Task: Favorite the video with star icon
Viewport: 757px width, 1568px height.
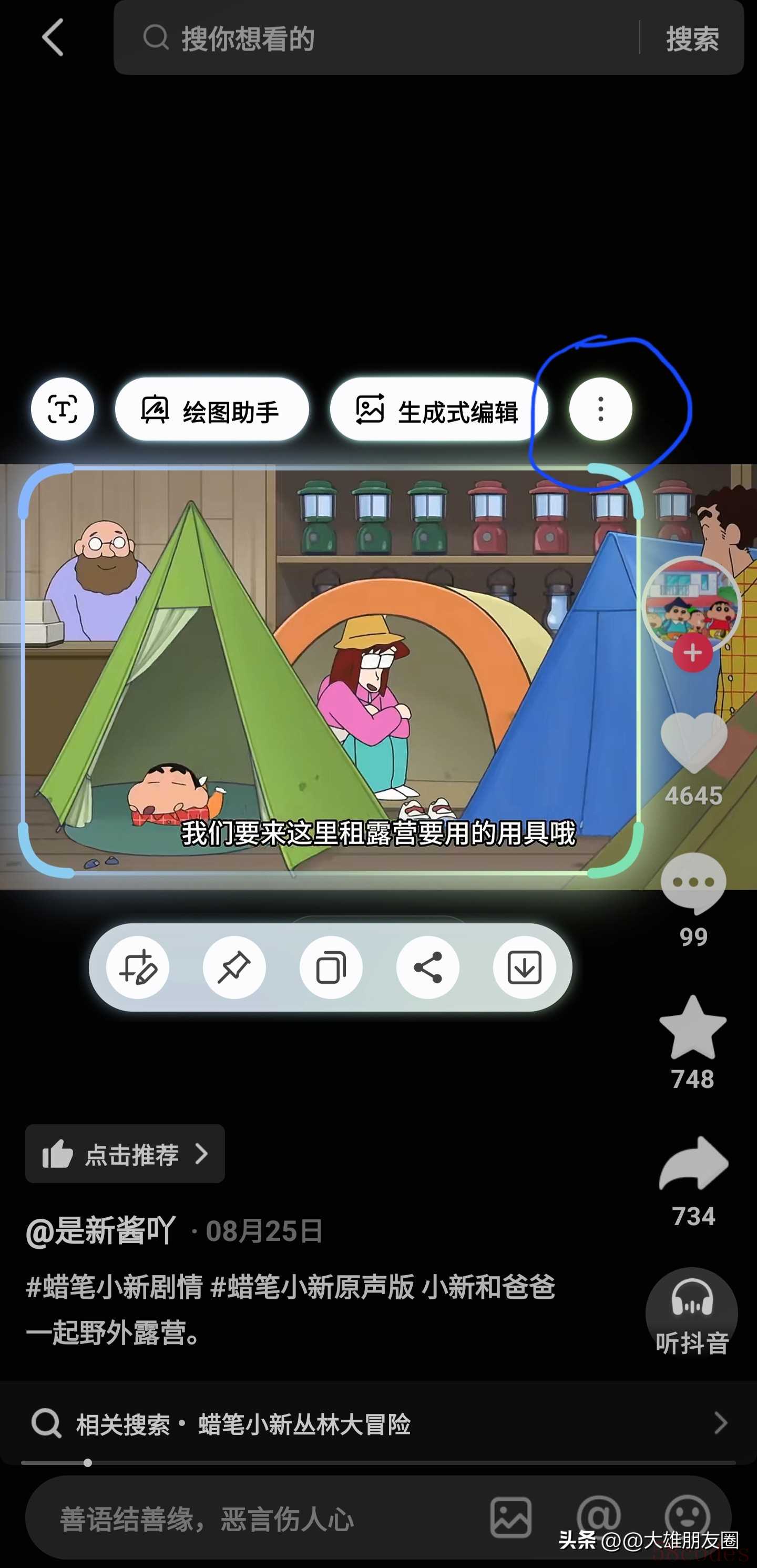Action: click(x=692, y=1027)
